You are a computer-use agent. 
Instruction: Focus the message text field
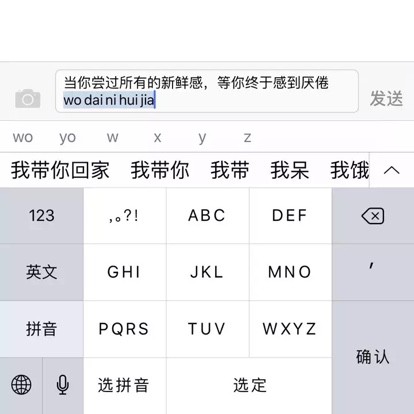tap(207, 91)
